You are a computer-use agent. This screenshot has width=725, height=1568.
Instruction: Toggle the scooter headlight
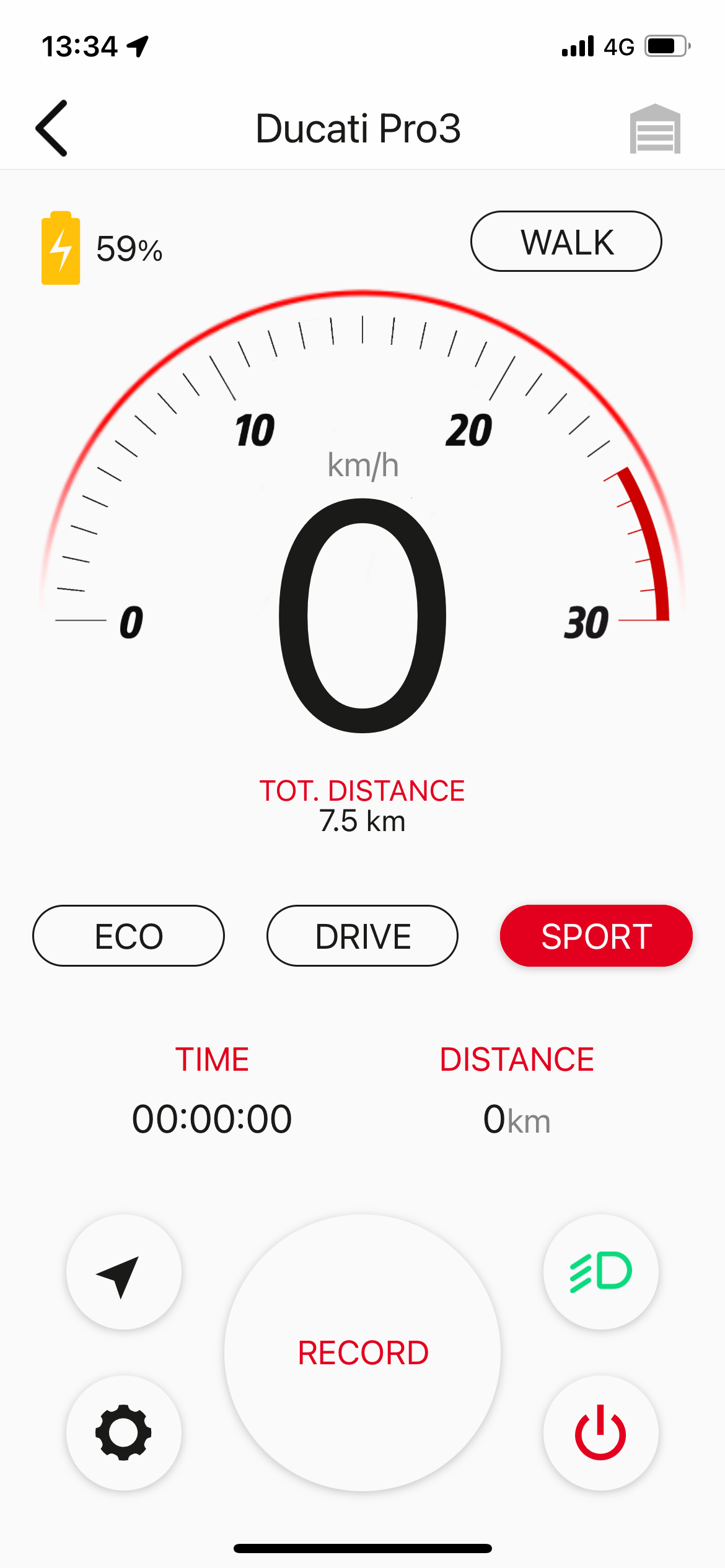click(x=601, y=1272)
